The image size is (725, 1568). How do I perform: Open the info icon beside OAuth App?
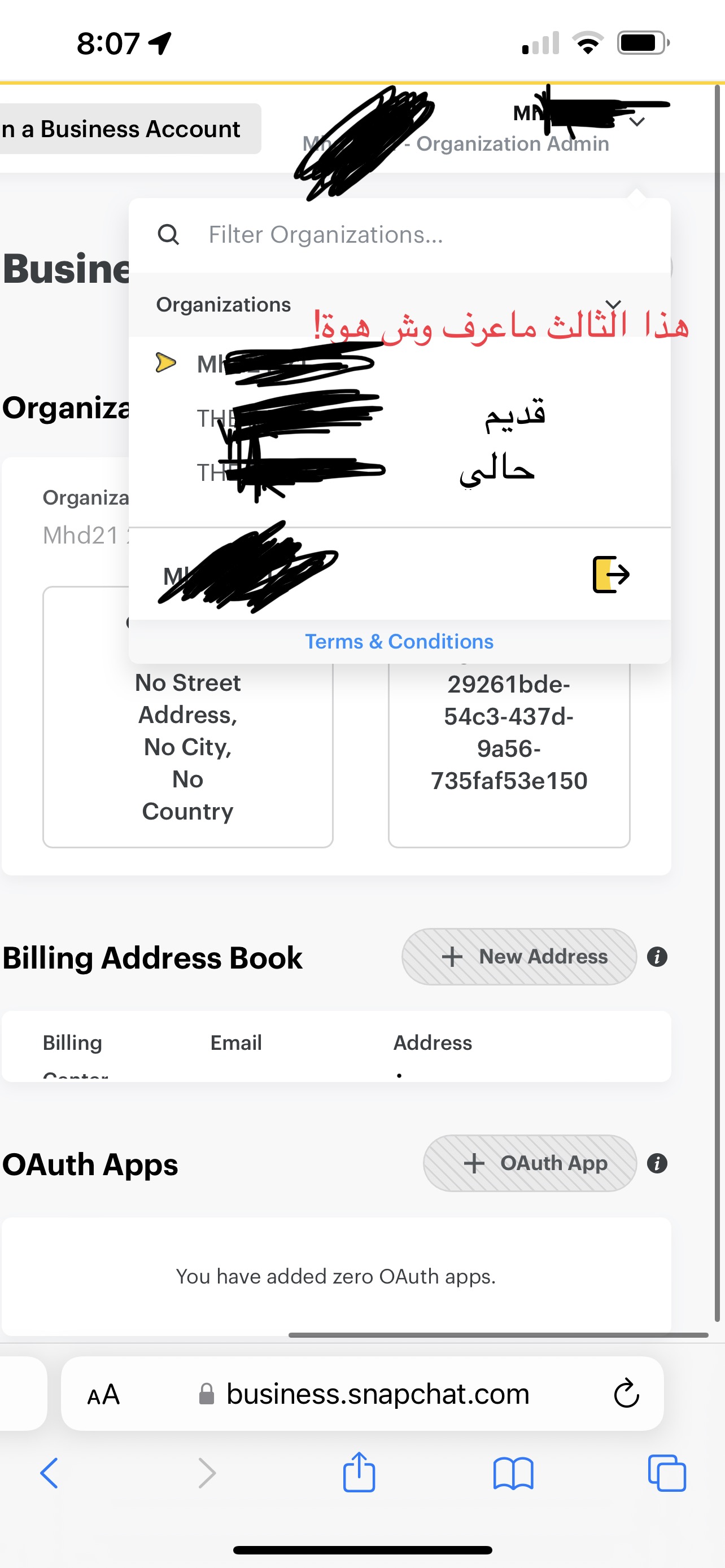(657, 1163)
